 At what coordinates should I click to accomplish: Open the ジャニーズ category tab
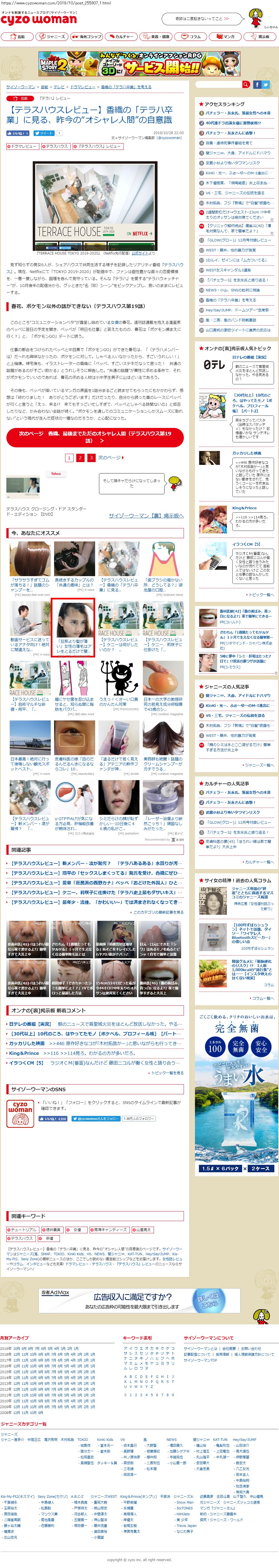(x=54, y=37)
